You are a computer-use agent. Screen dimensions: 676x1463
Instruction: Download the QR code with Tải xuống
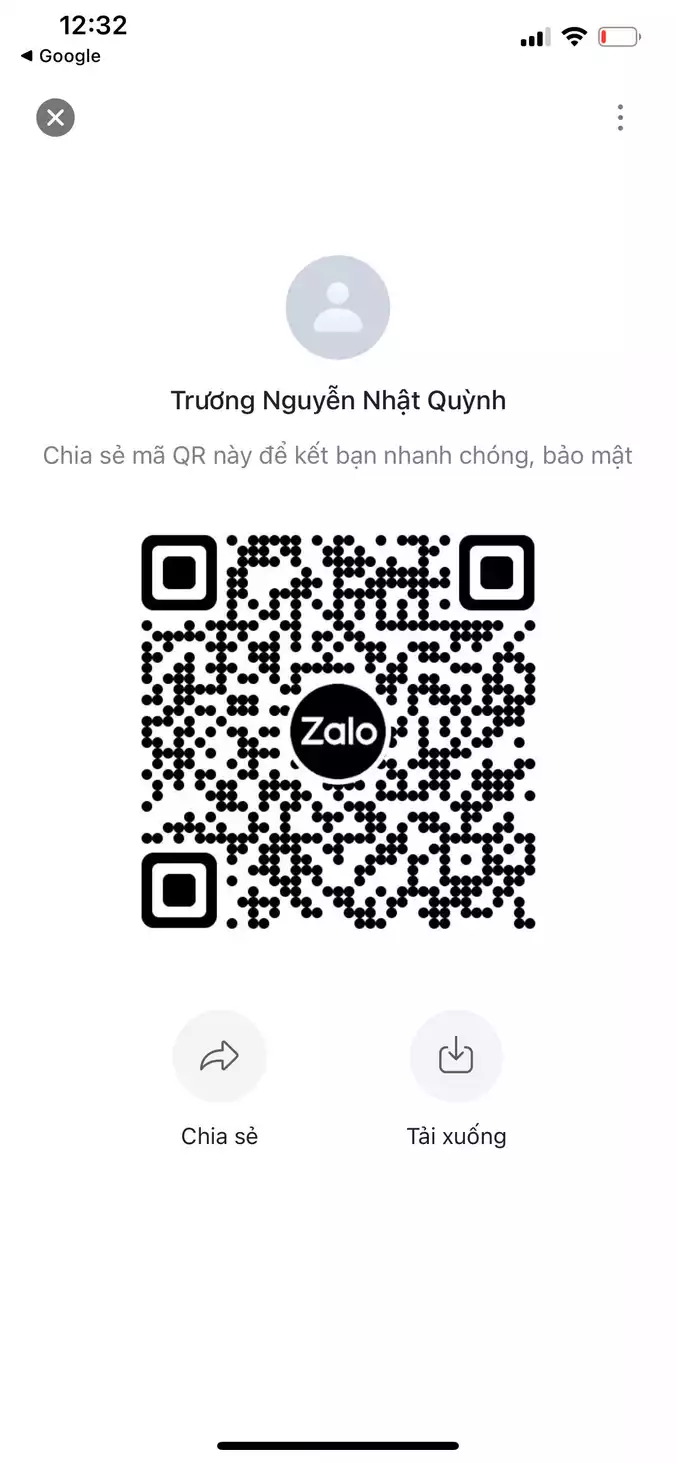tap(456, 1056)
